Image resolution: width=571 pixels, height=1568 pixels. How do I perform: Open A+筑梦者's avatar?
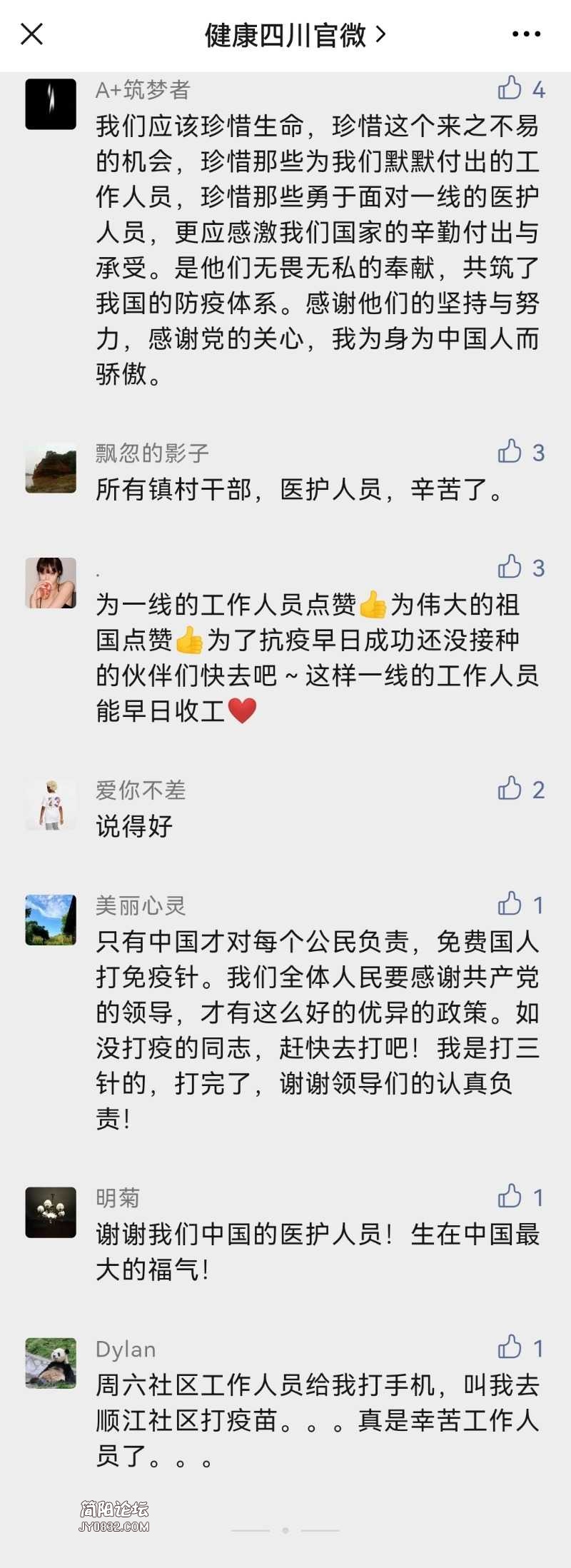[51, 104]
